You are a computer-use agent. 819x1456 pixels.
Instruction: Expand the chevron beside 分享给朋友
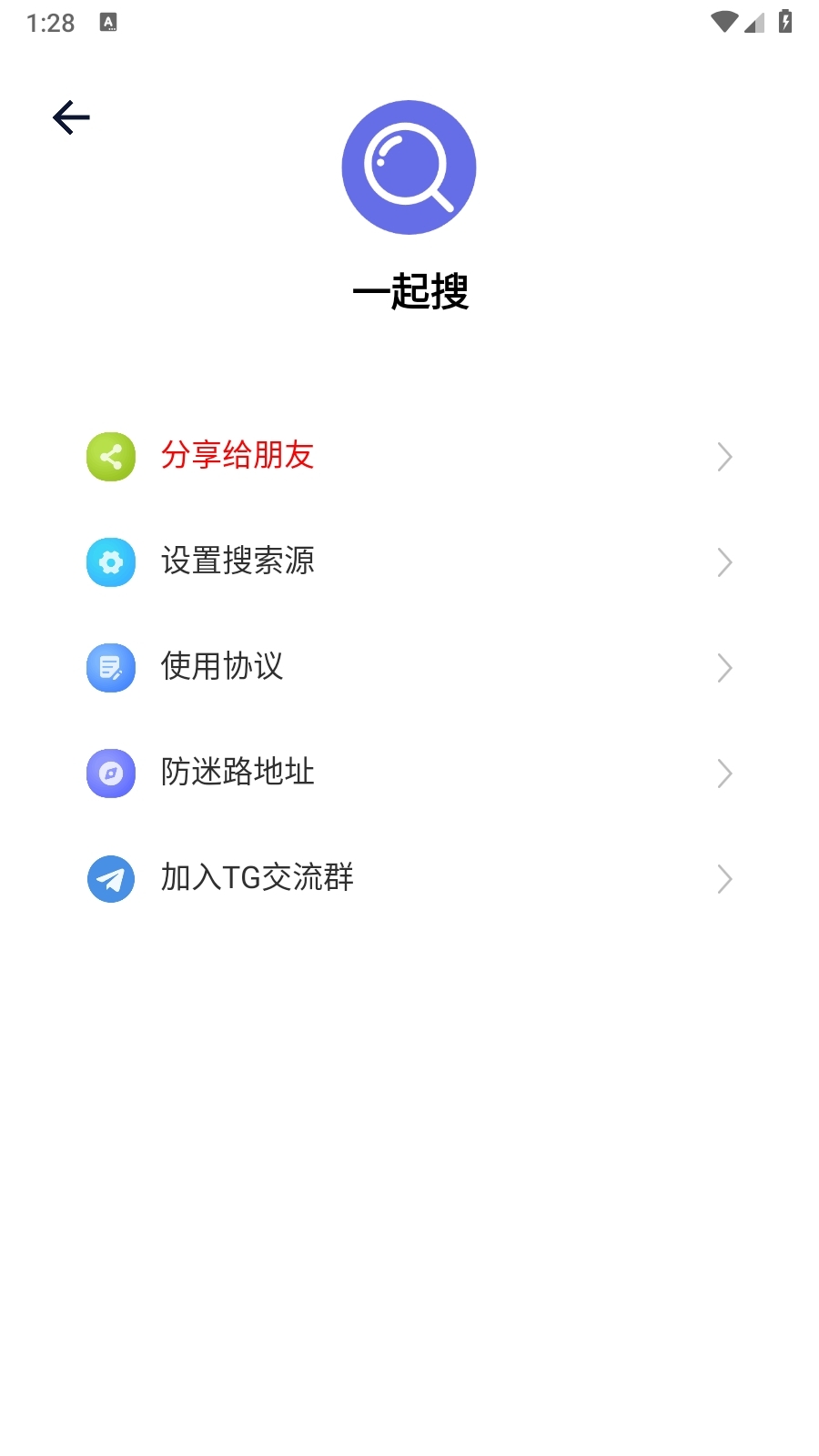coord(724,457)
